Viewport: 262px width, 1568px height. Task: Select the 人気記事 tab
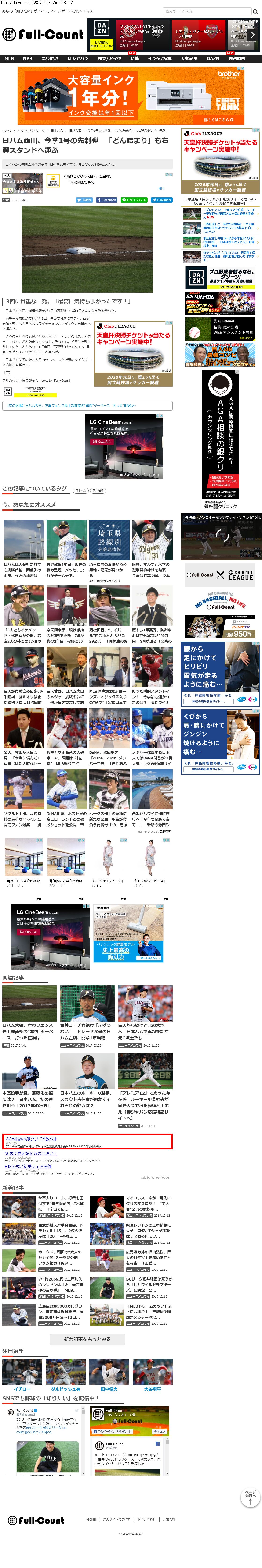point(189,58)
